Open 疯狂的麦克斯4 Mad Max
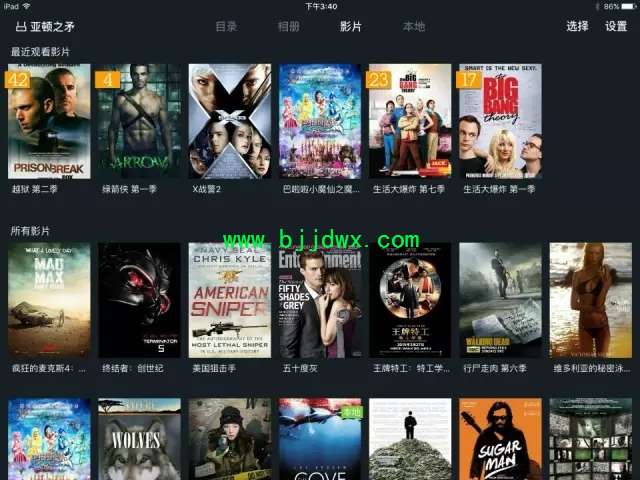 pos(49,300)
